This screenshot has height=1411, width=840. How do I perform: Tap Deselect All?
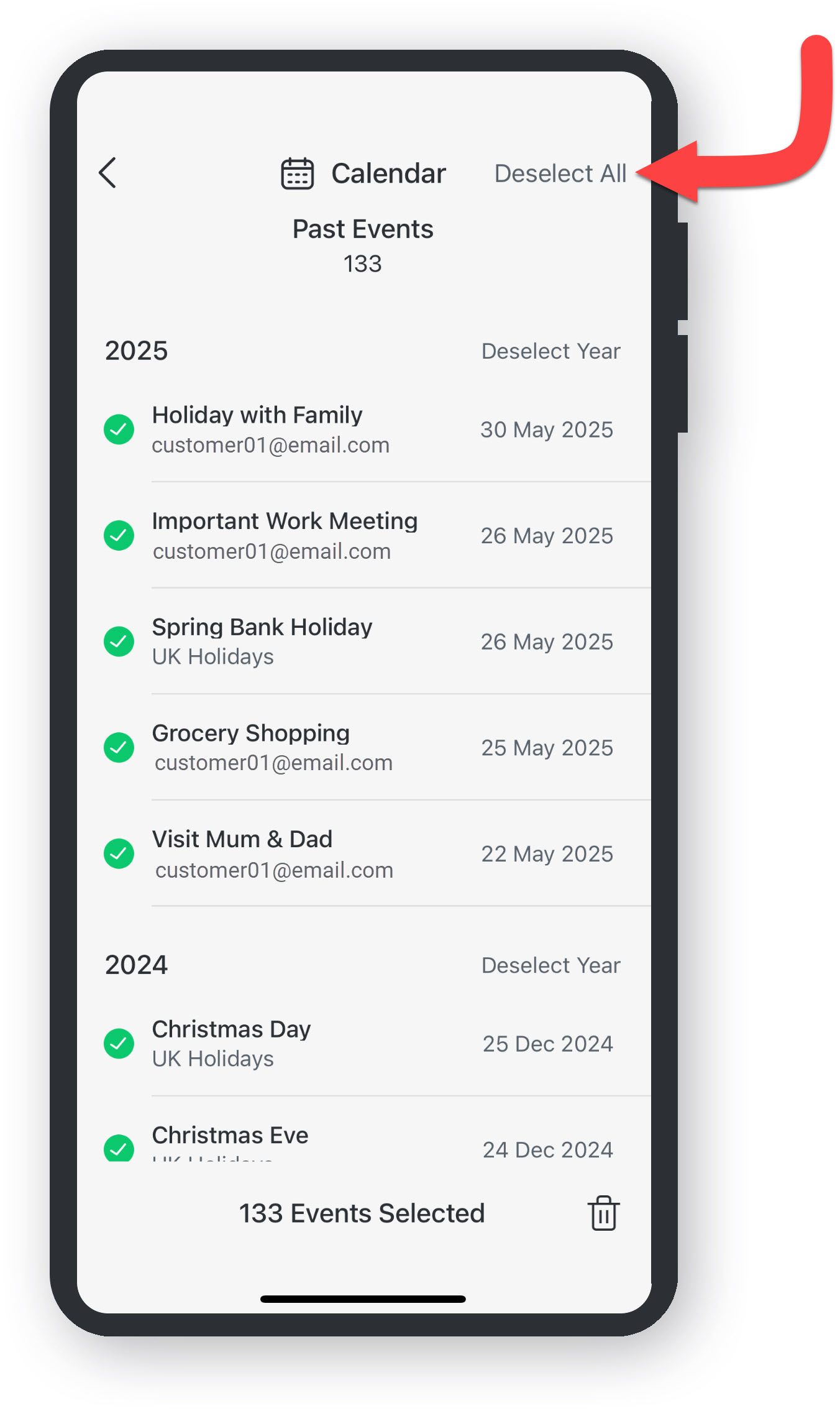pyautogui.click(x=560, y=173)
